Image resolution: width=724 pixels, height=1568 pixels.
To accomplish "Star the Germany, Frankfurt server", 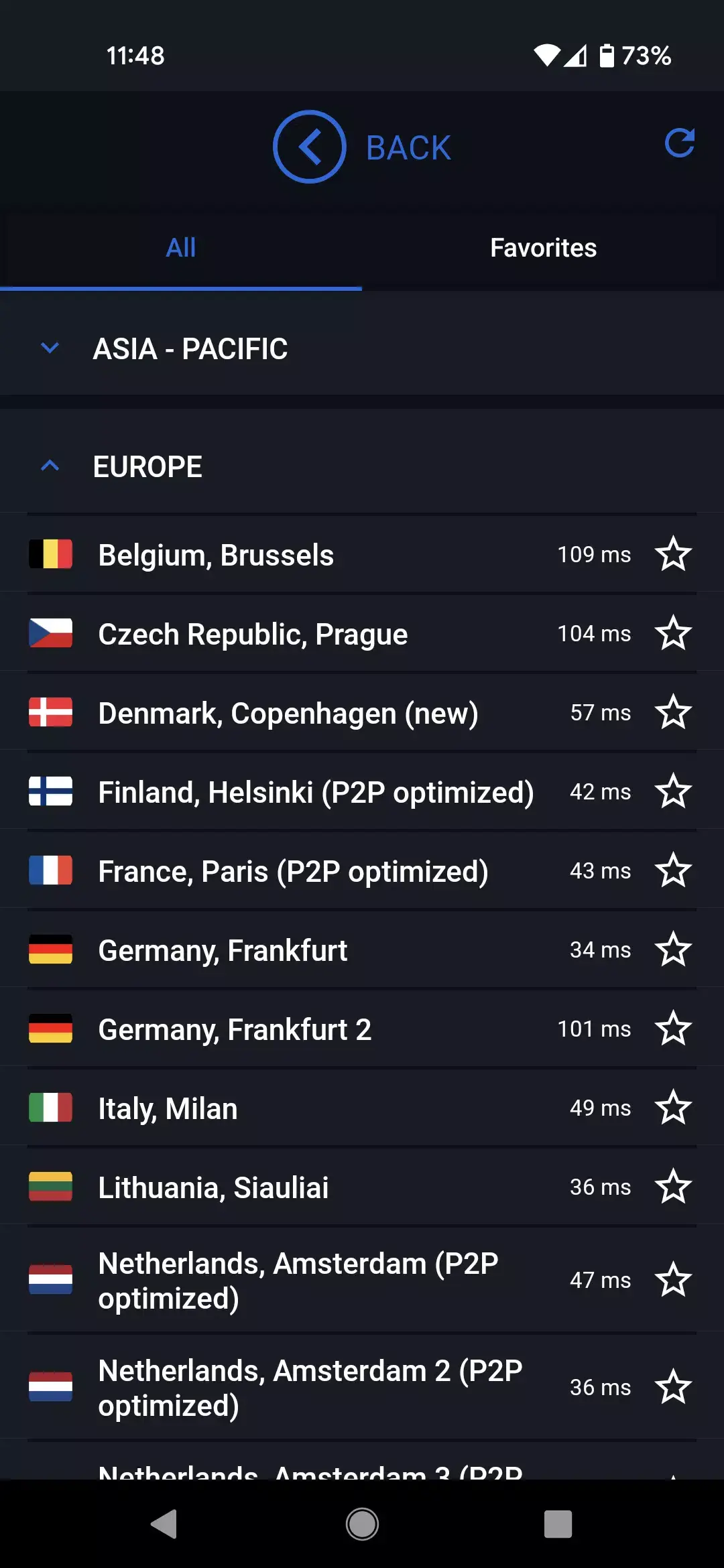I will coord(674,950).
